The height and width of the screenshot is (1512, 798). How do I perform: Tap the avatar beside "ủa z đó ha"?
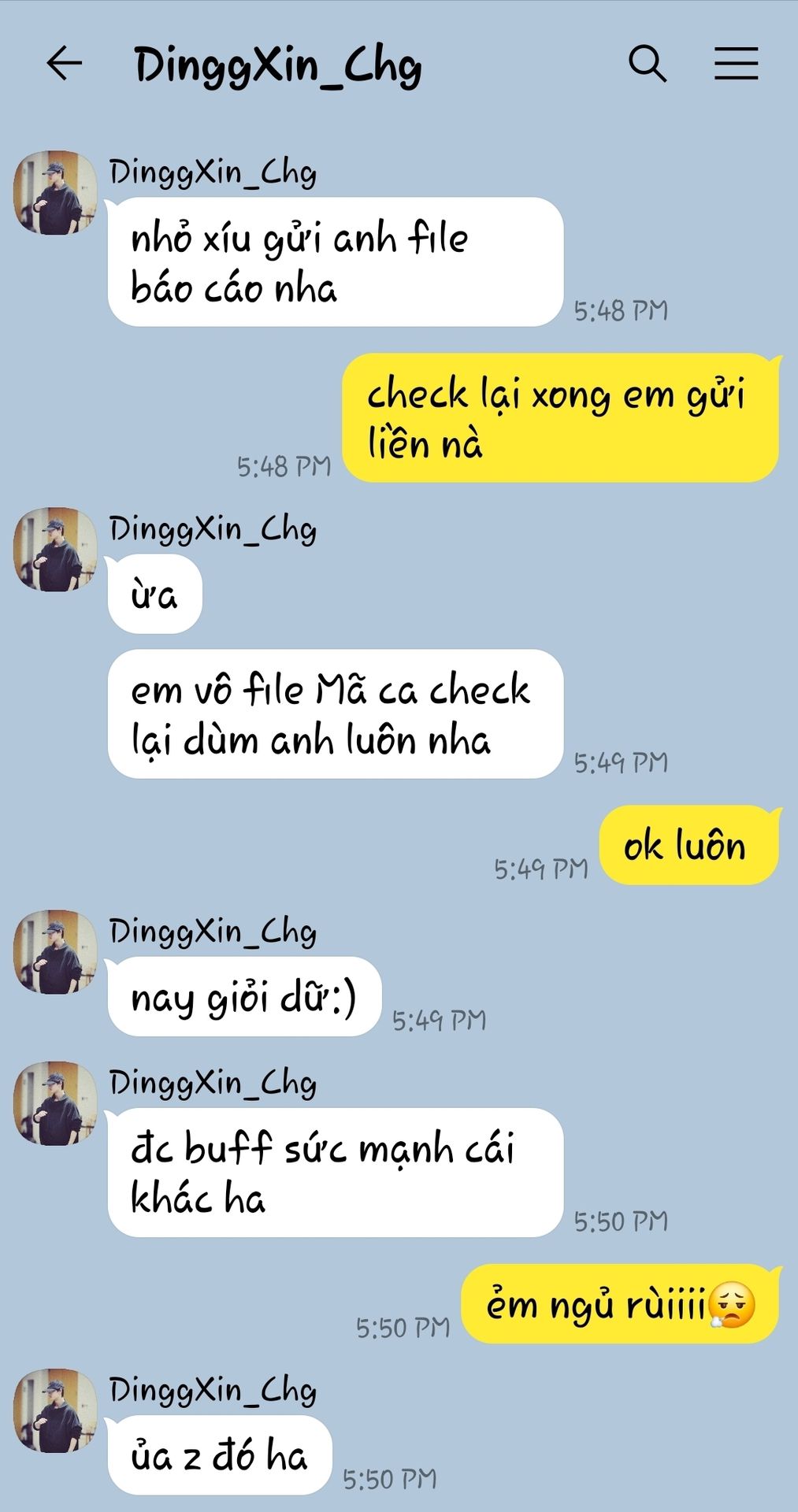point(55,1410)
